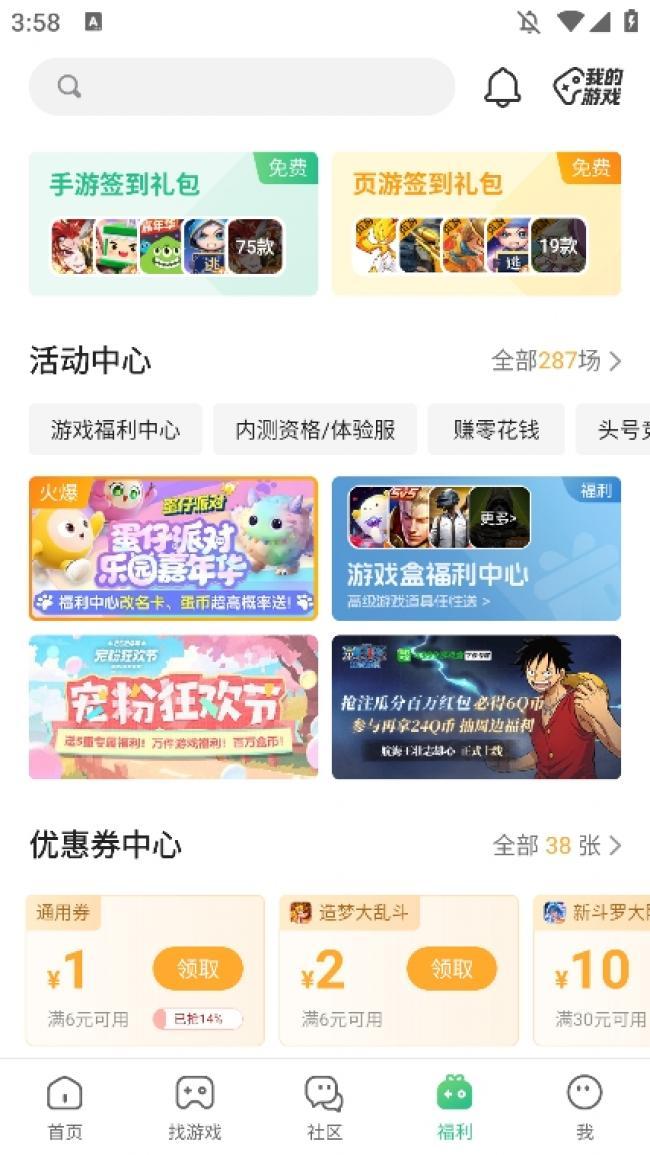View all 38 coupons in 优惠券中心

pyautogui.click(x=556, y=846)
